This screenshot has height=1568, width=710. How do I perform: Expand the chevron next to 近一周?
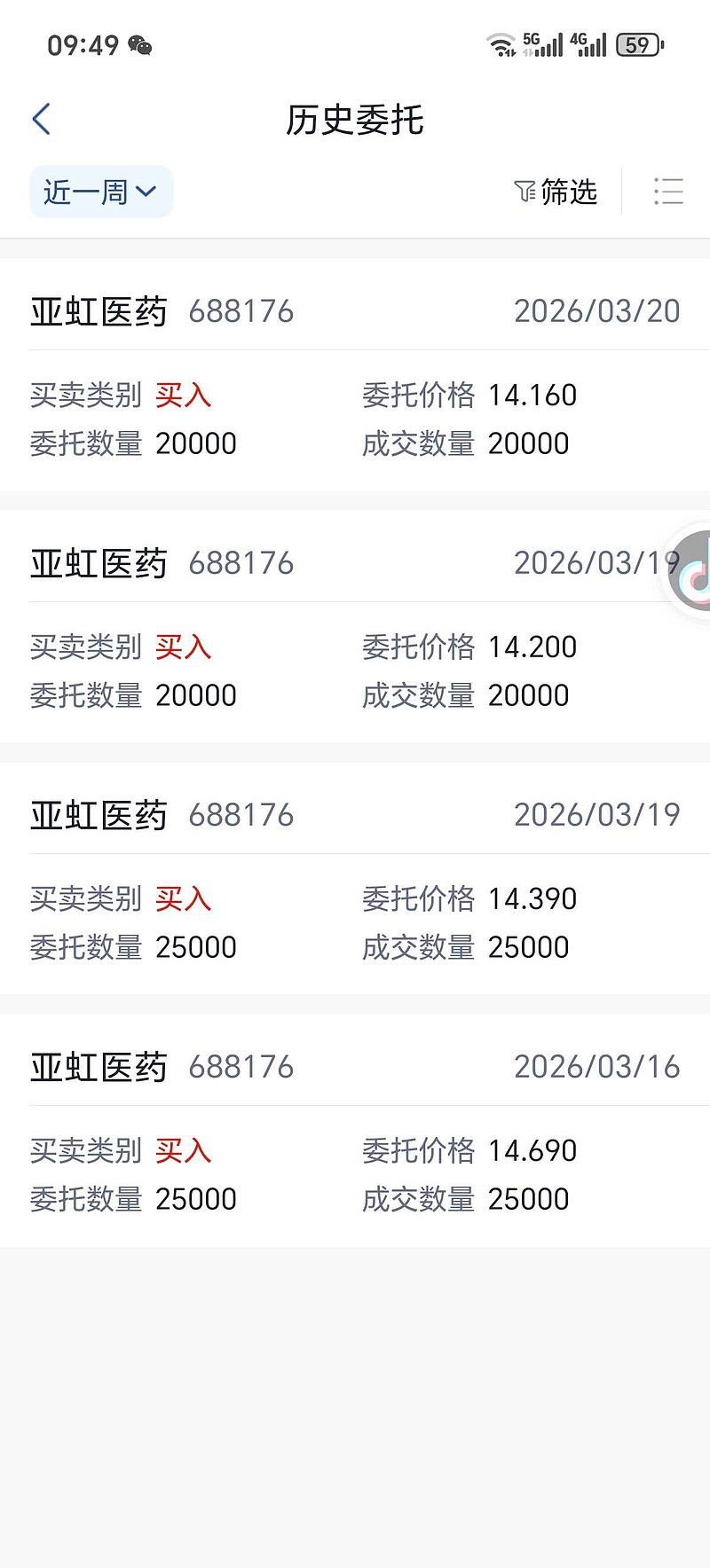[146, 192]
